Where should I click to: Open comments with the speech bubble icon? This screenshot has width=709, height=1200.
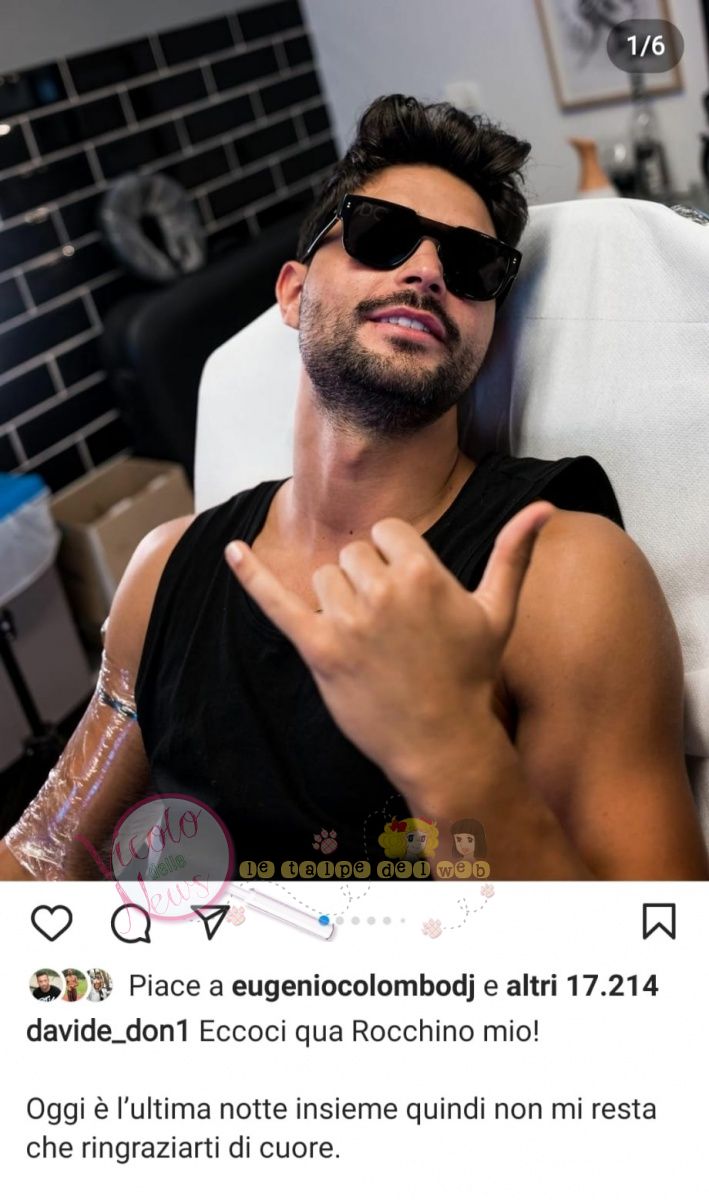130,923
